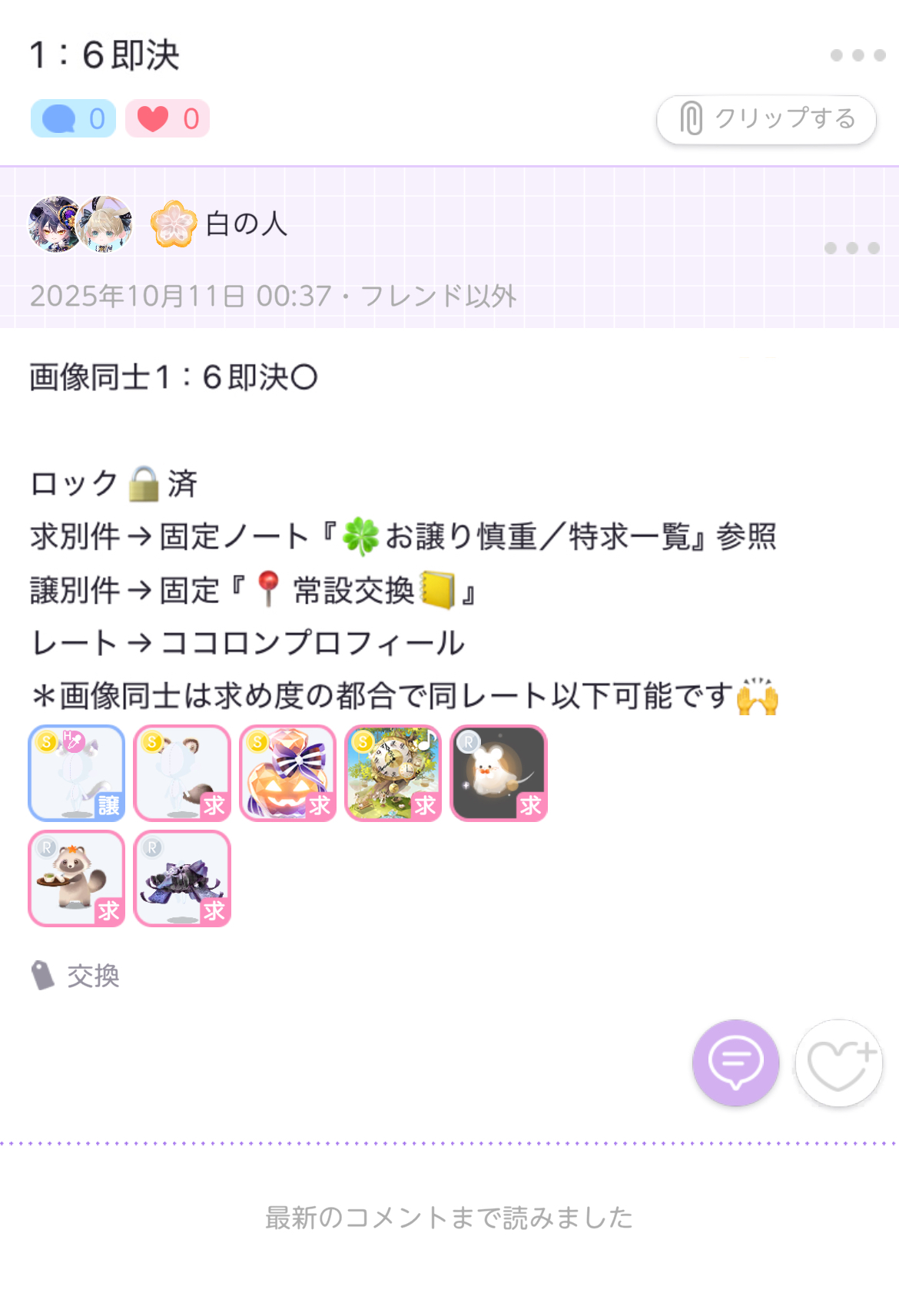
Task: Open the purple ribbon 求 item tile
Action: (182, 878)
